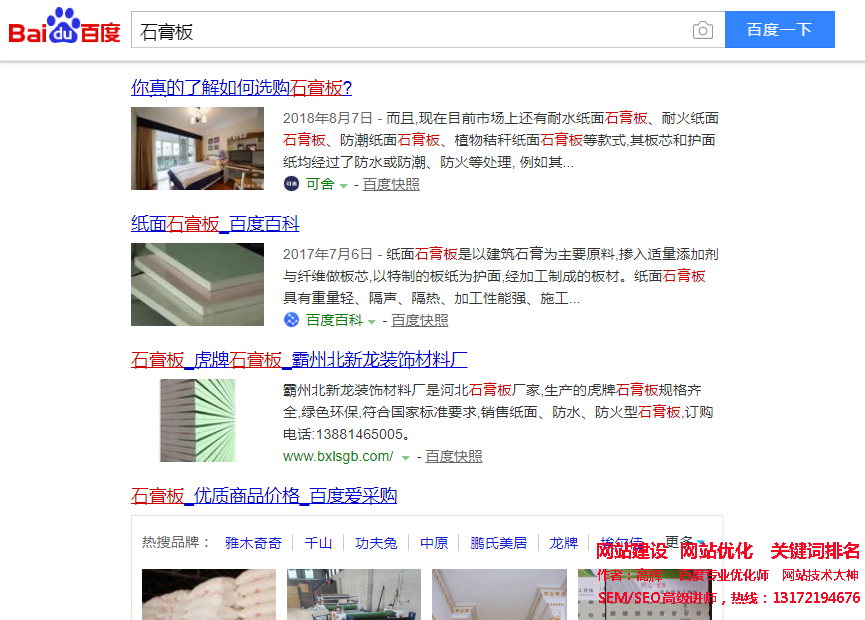865x620 pixels.
Task: Tap the 百度一下 search button
Action: pos(779,30)
